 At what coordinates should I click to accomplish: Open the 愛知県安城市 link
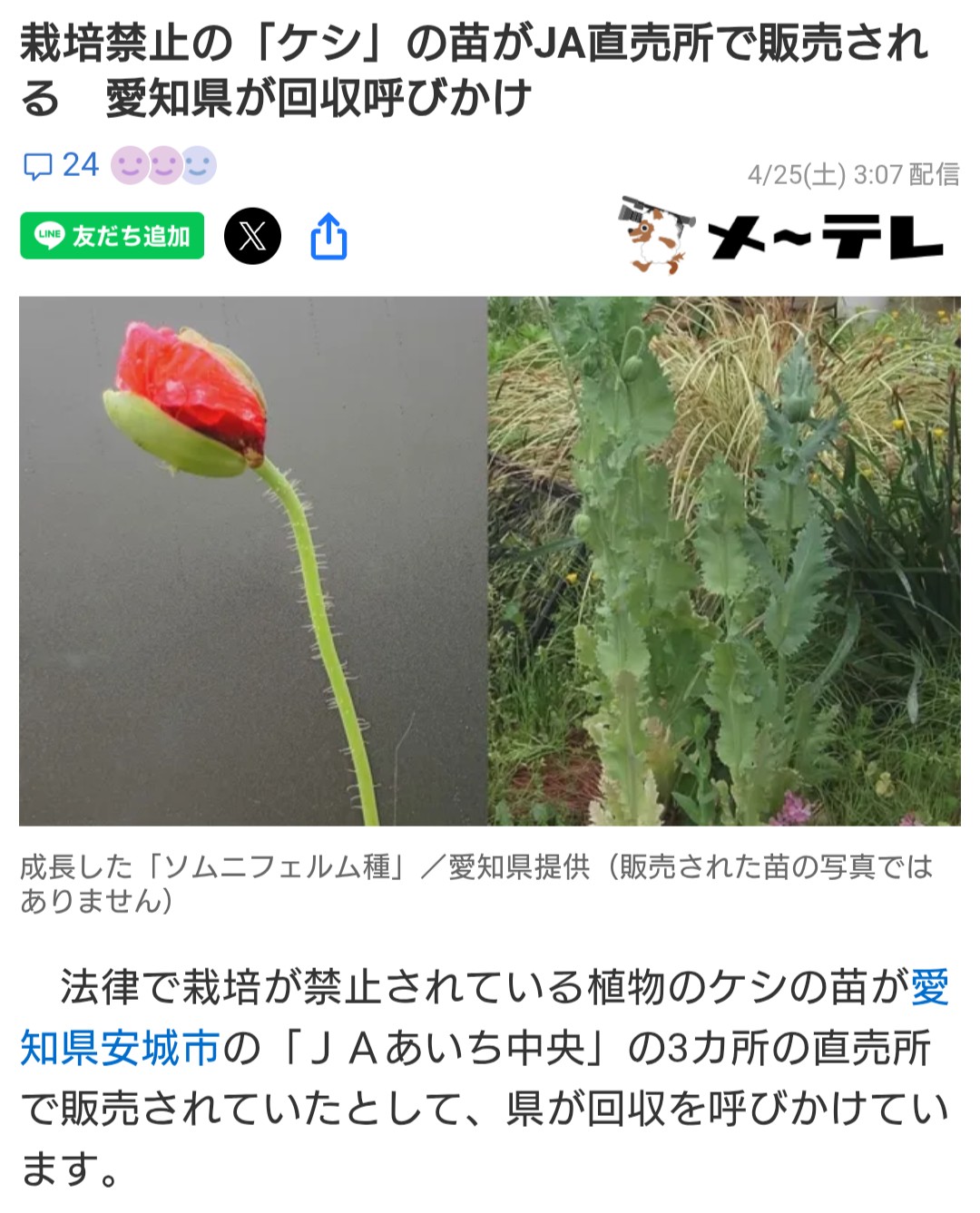(x=120, y=1048)
